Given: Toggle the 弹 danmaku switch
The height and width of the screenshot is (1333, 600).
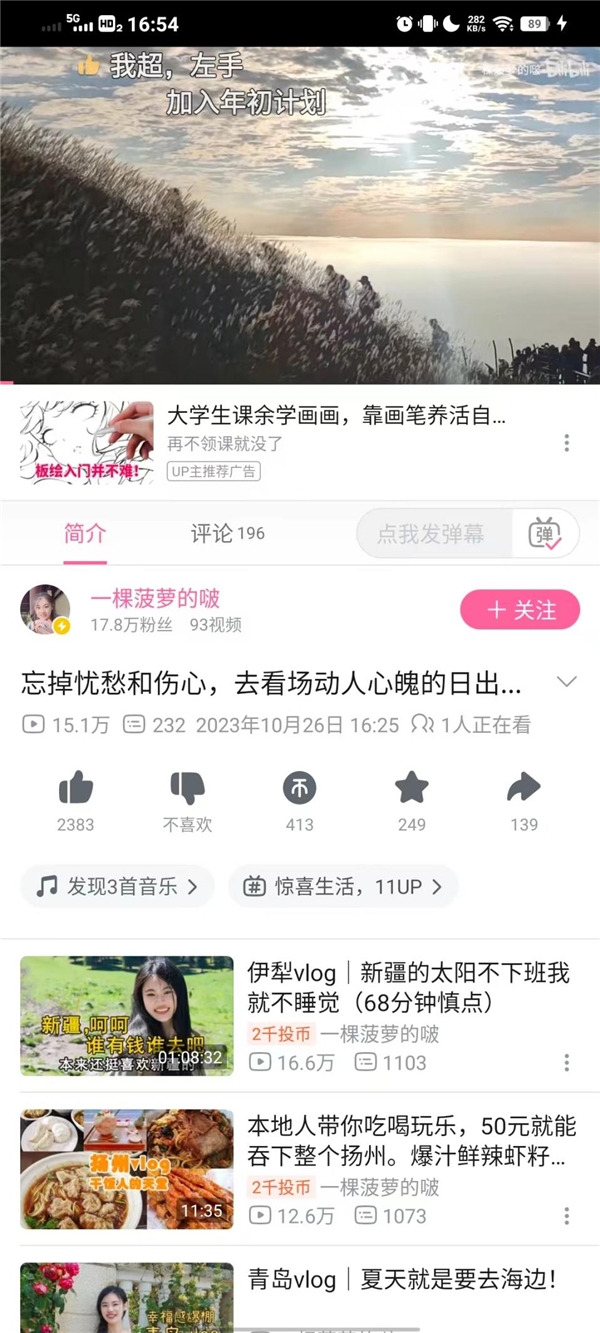Looking at the screenshot, I should (545, 534).
